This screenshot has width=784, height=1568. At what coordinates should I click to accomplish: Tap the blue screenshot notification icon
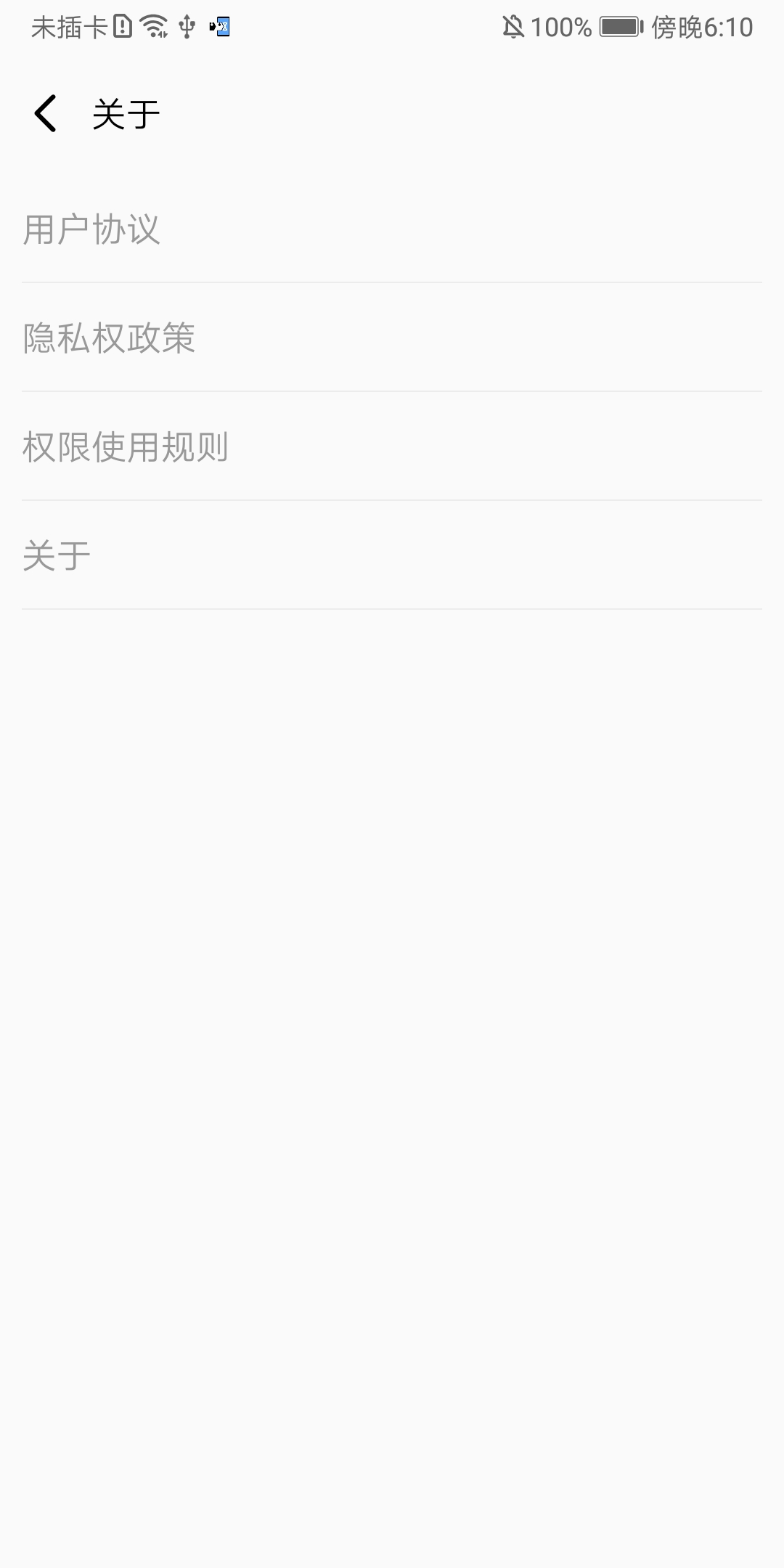220,28
